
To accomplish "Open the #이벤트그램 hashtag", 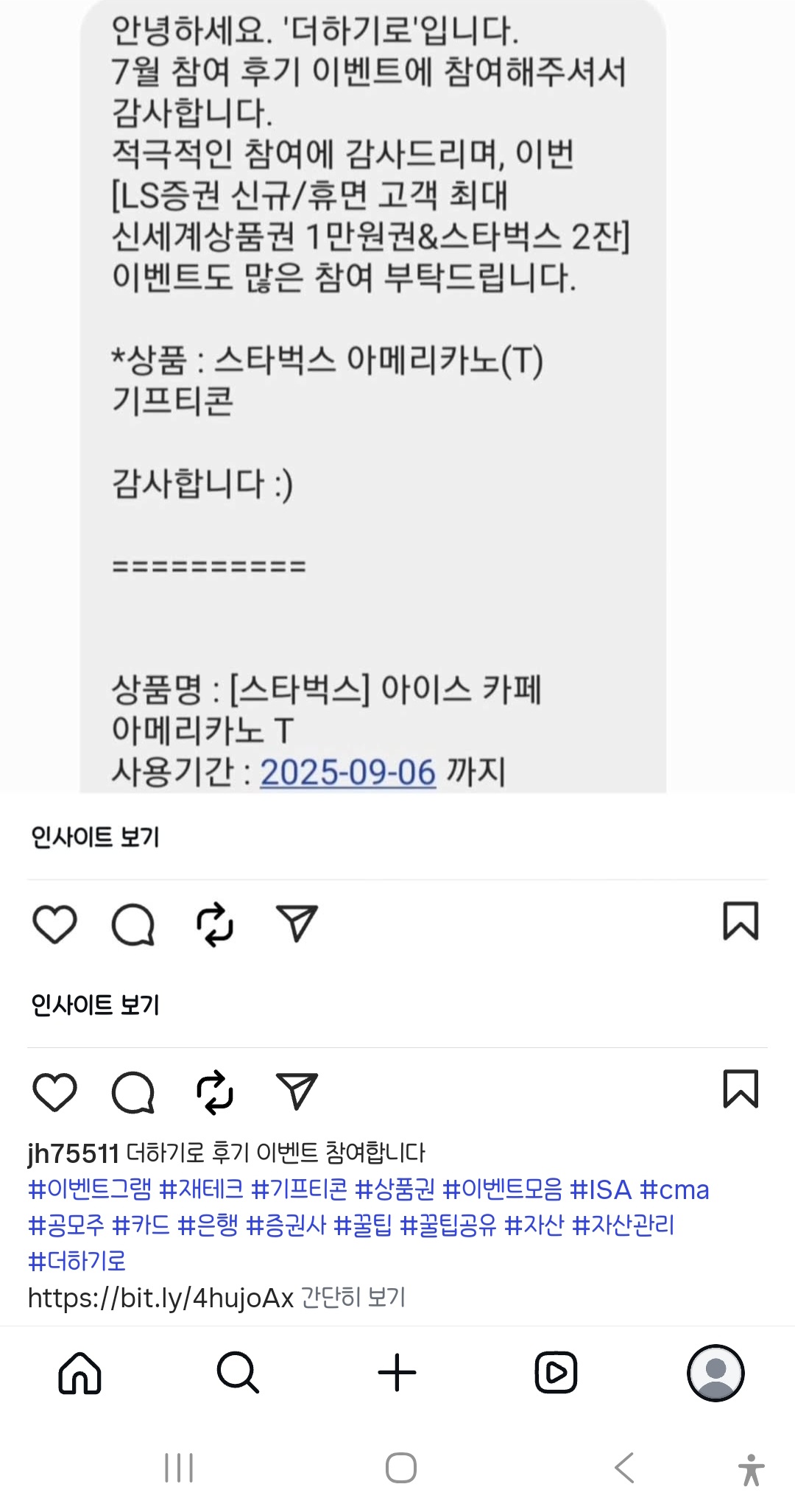I will tap(89, 1189).
